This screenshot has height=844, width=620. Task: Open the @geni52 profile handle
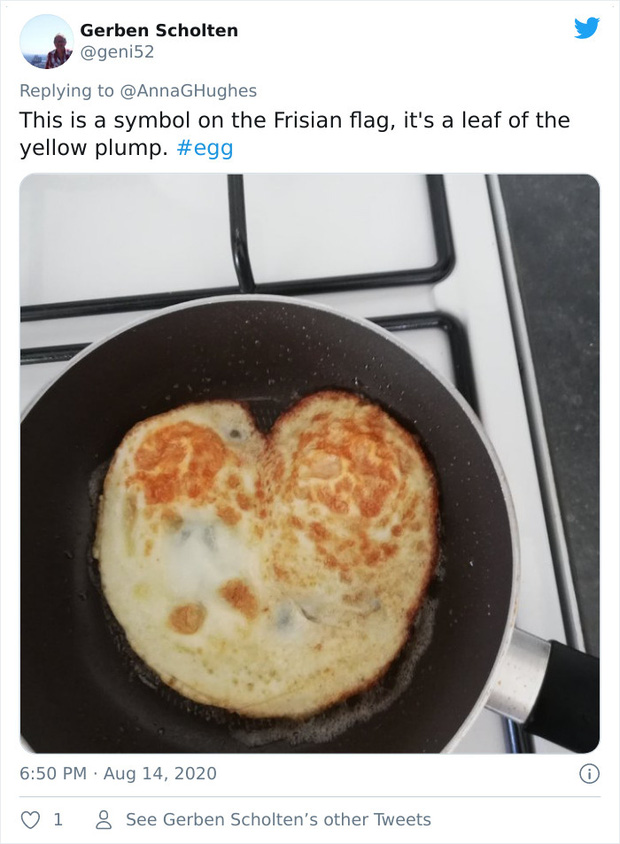pyautogui.click(x=117, y=52)
